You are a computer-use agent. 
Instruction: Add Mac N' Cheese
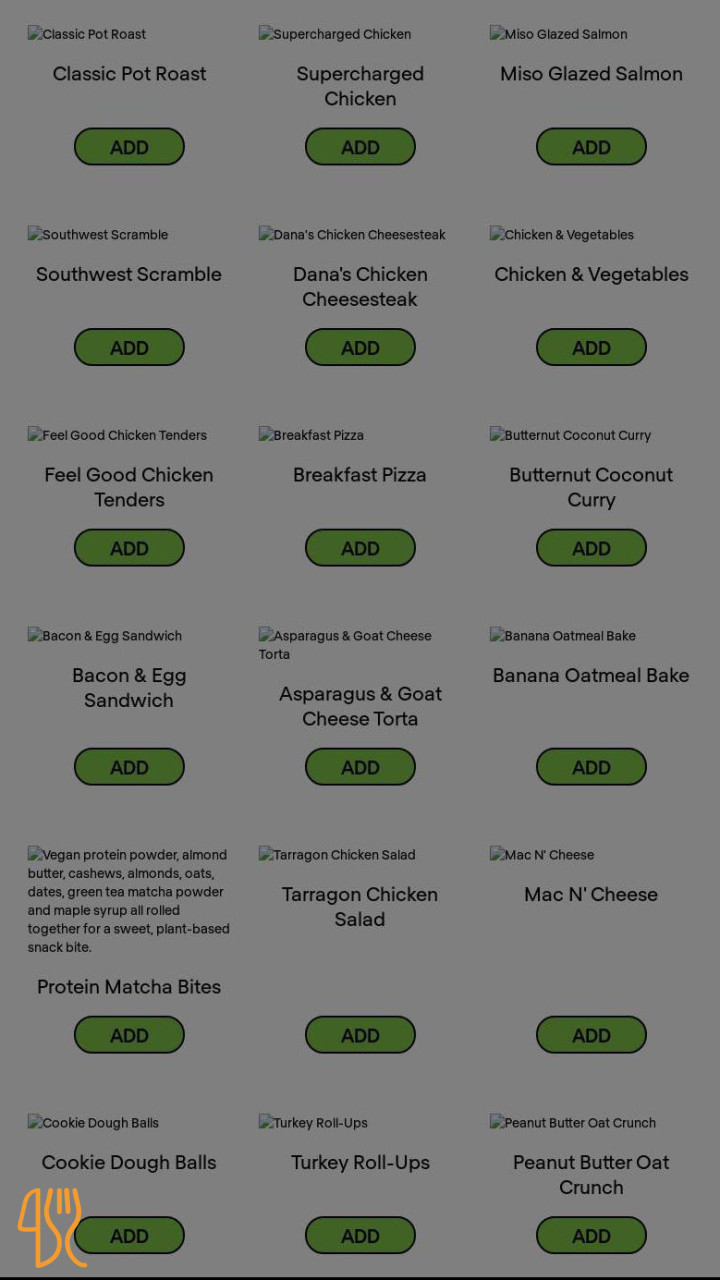591,1035
